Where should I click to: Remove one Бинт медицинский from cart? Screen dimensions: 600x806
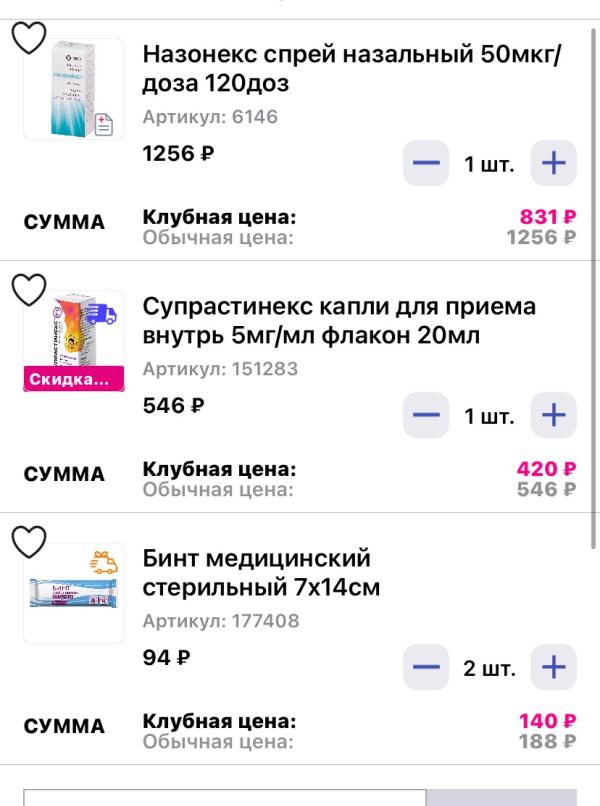(x=426, y=668)
